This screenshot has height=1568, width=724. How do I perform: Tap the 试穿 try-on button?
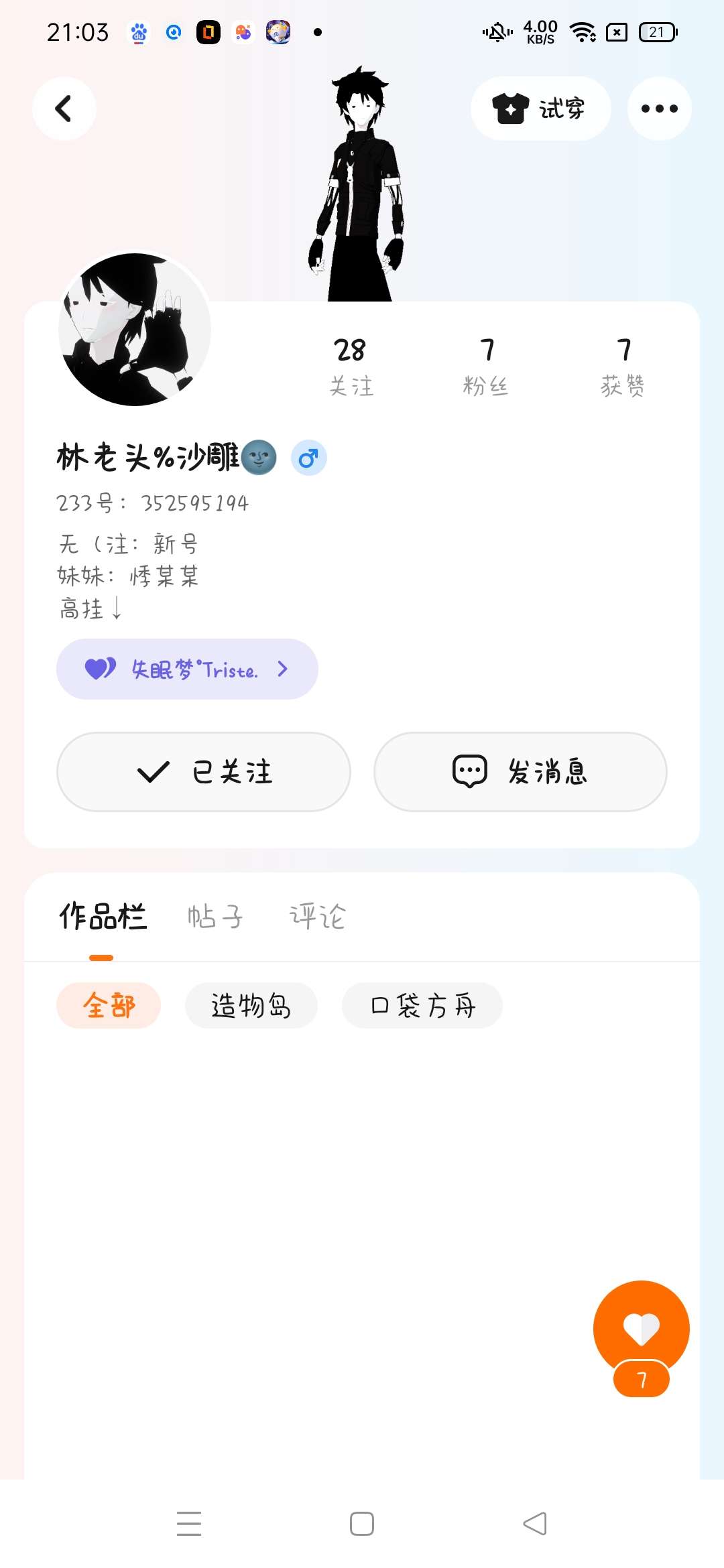(540, 109)
